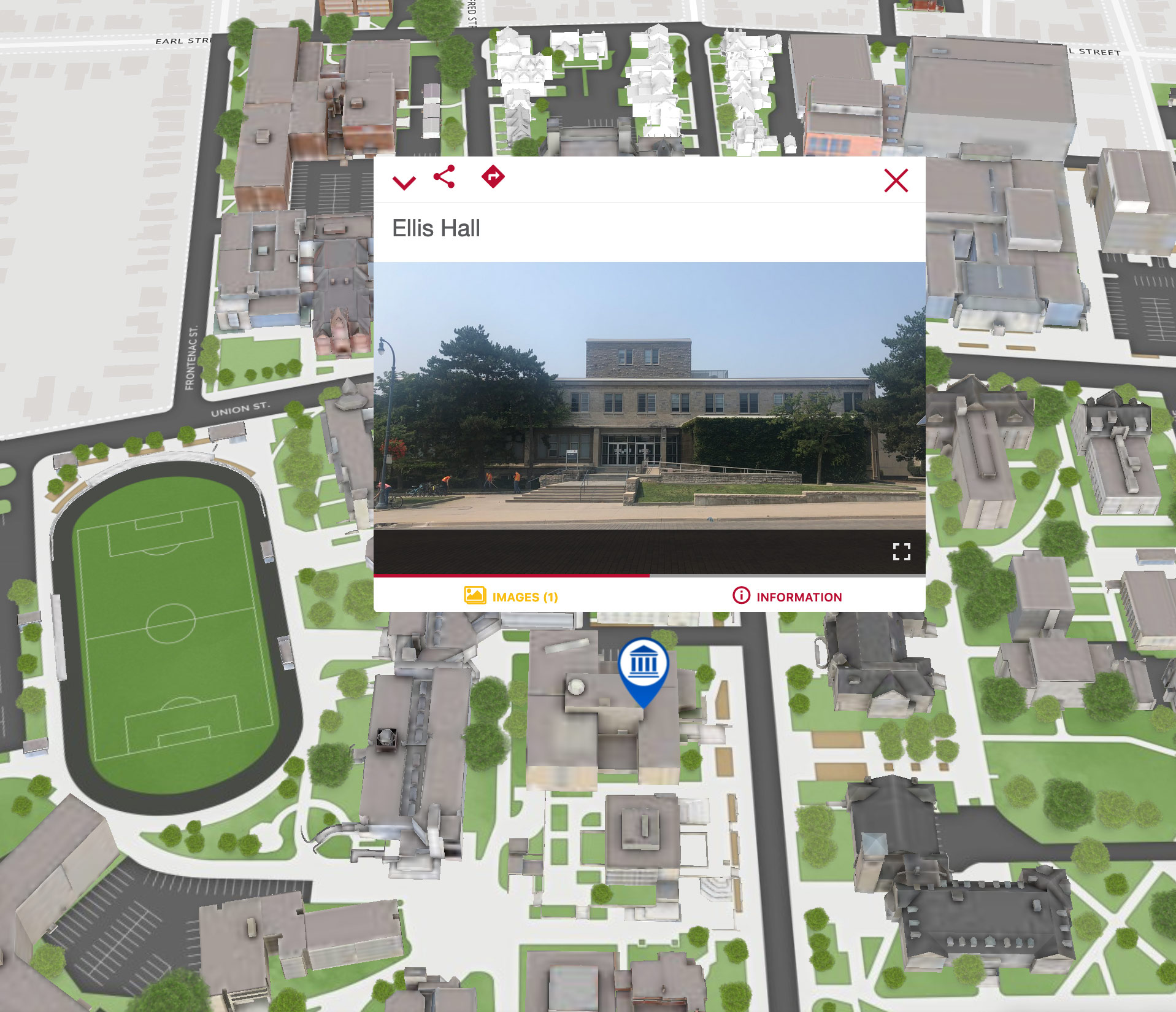Collapse the Ellis Hall info card
The image size is (1176, 1012).
click(x=404, y=182)
